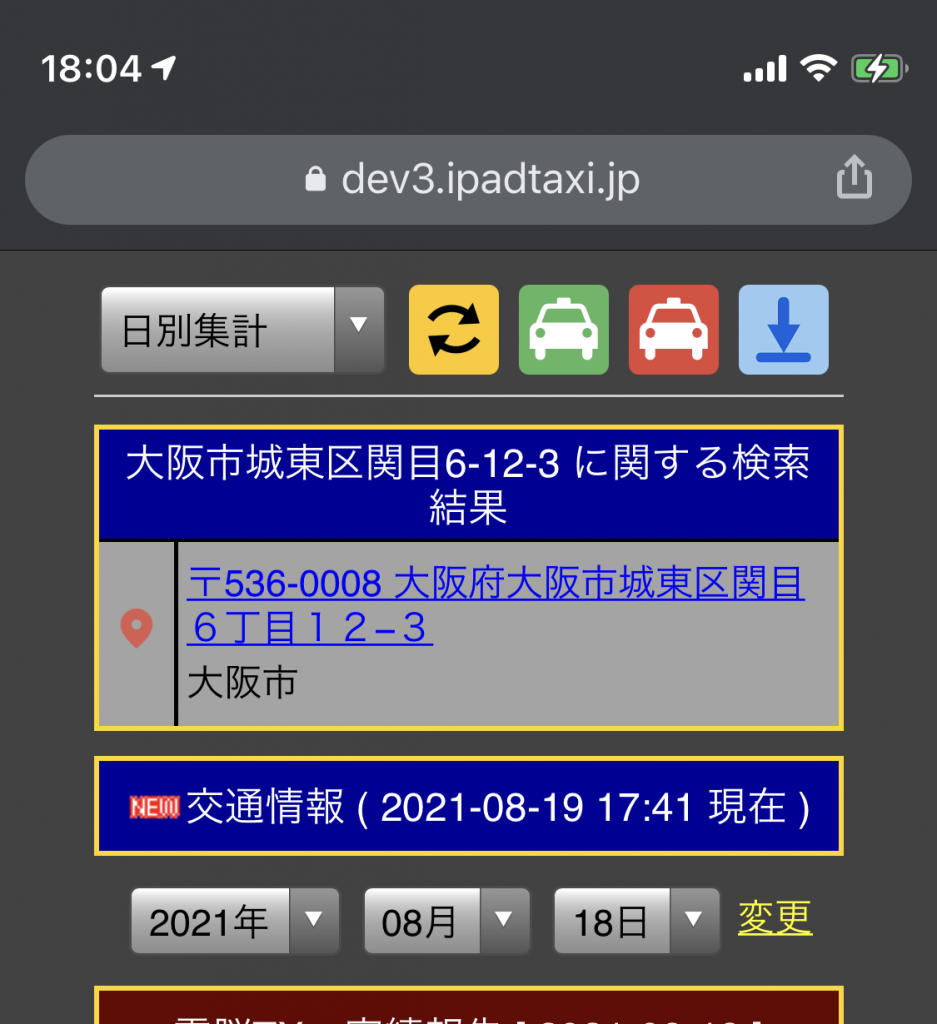Tap the green taxi icon

point(563,330)
